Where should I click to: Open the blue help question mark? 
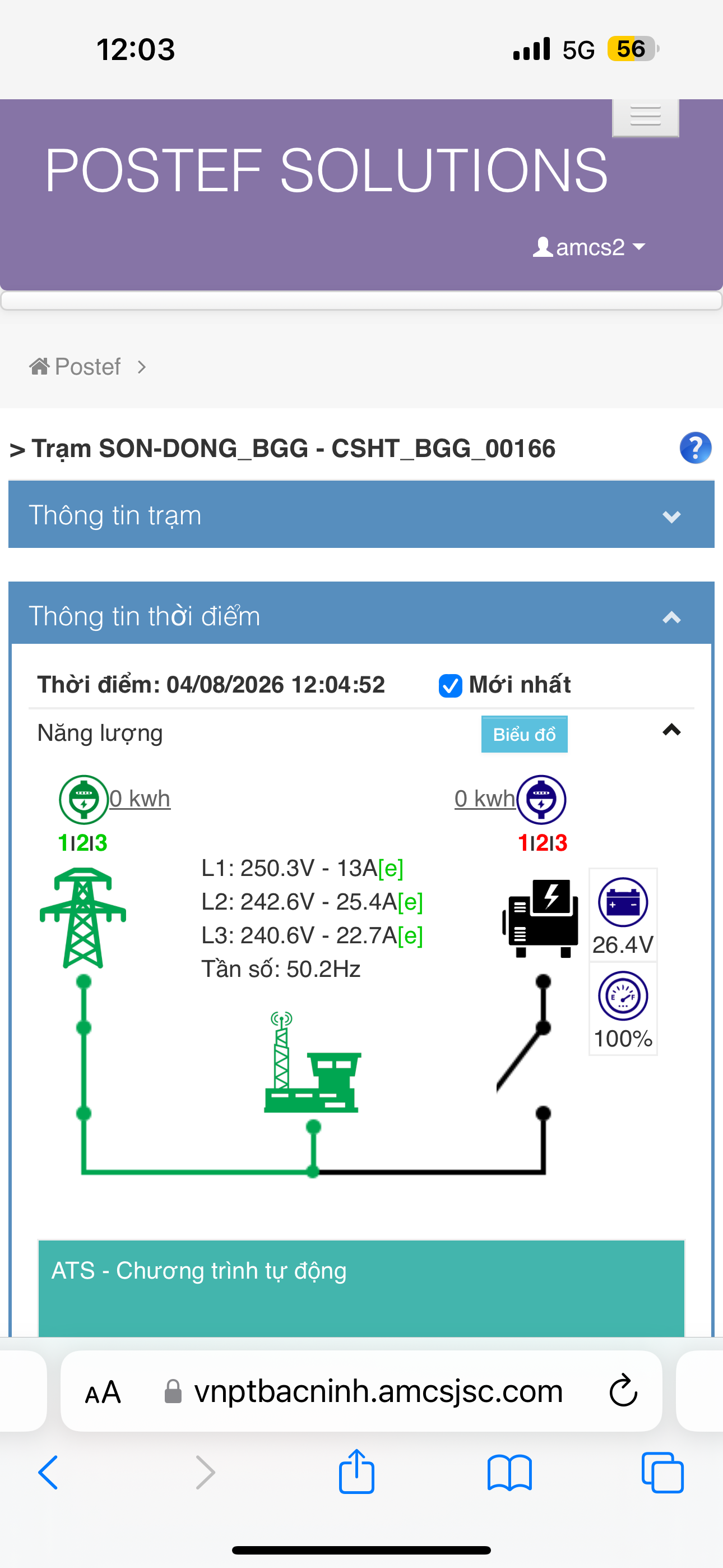coord(695,448)
